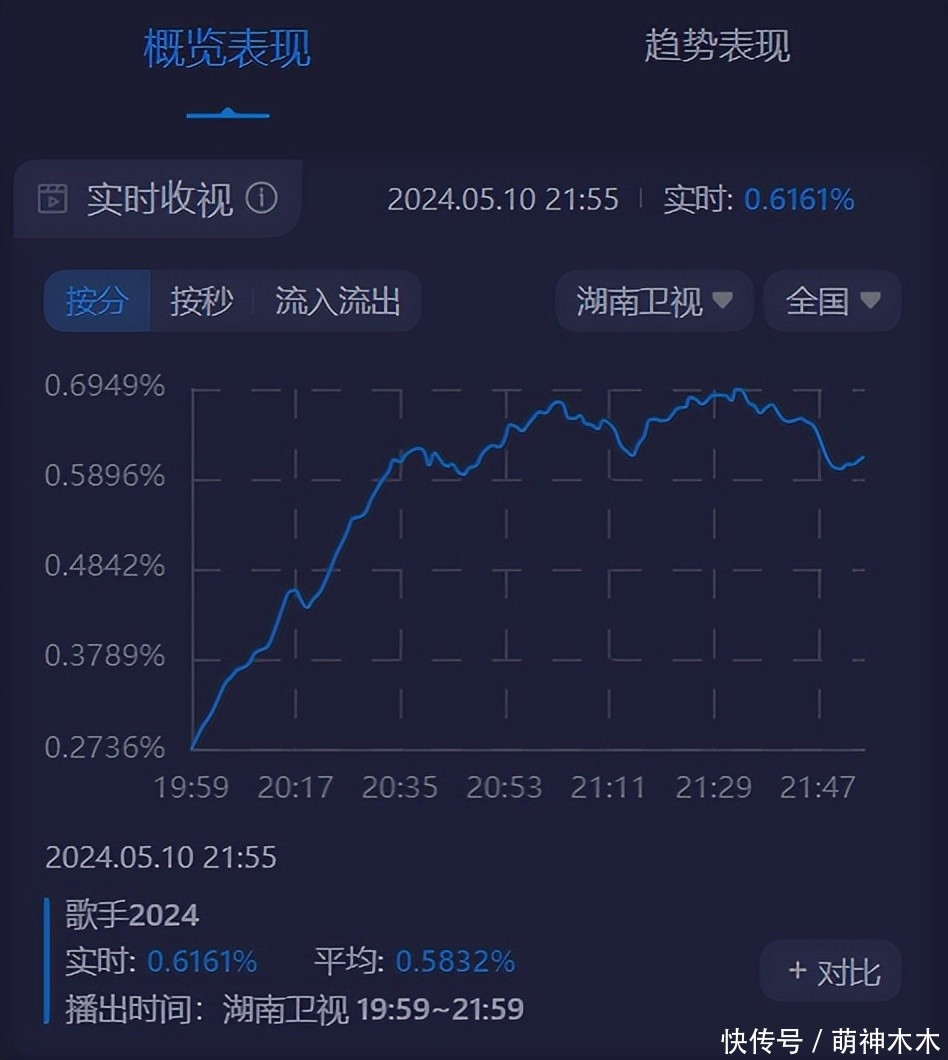Tap the + 对比 compare button
This screenshot has width=948, height=1060.
(832, 971)
